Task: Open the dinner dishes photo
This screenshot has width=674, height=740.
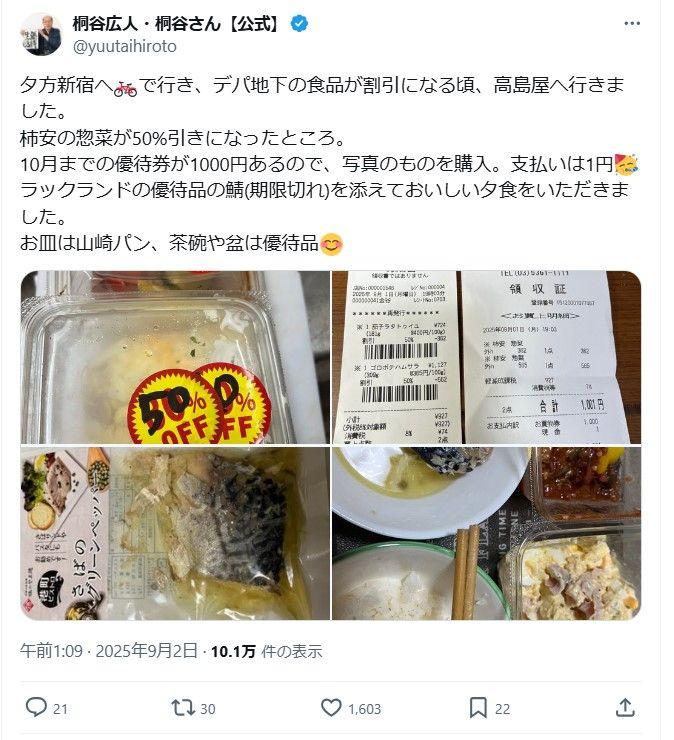Action: pos(486,533)
